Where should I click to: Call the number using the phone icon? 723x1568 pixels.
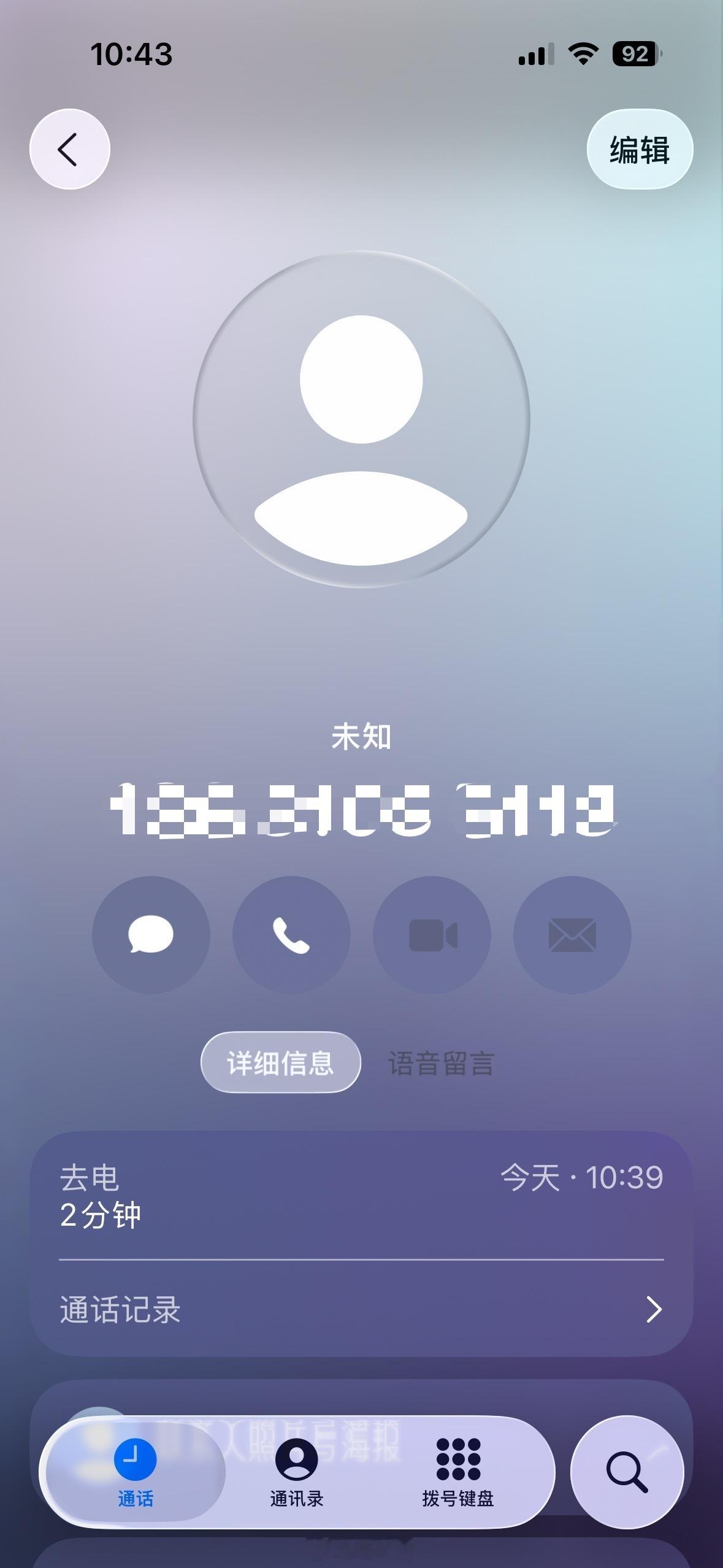tap(292, 934)
